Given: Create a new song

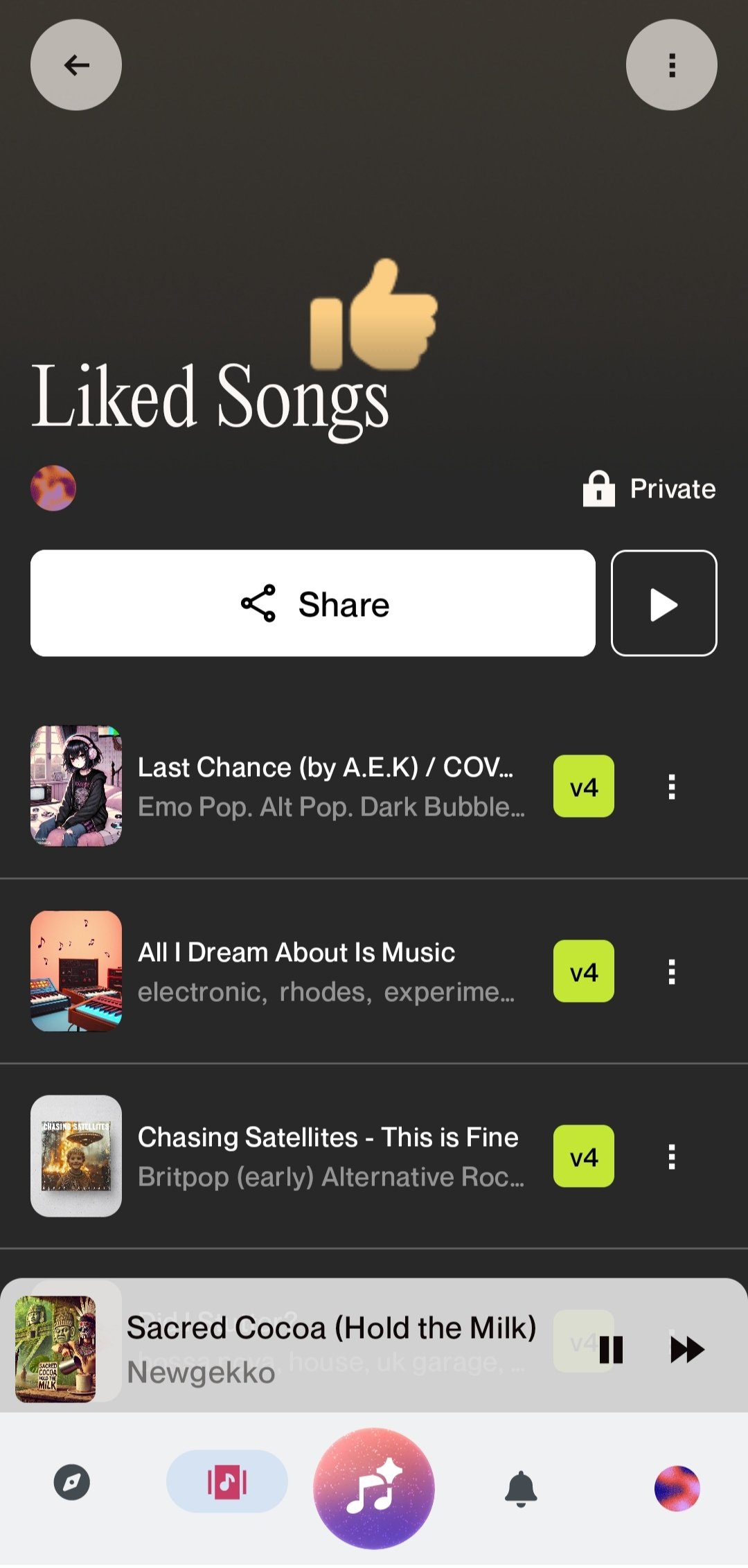Looking at the screenshot, I should [x=374, y=1488].
